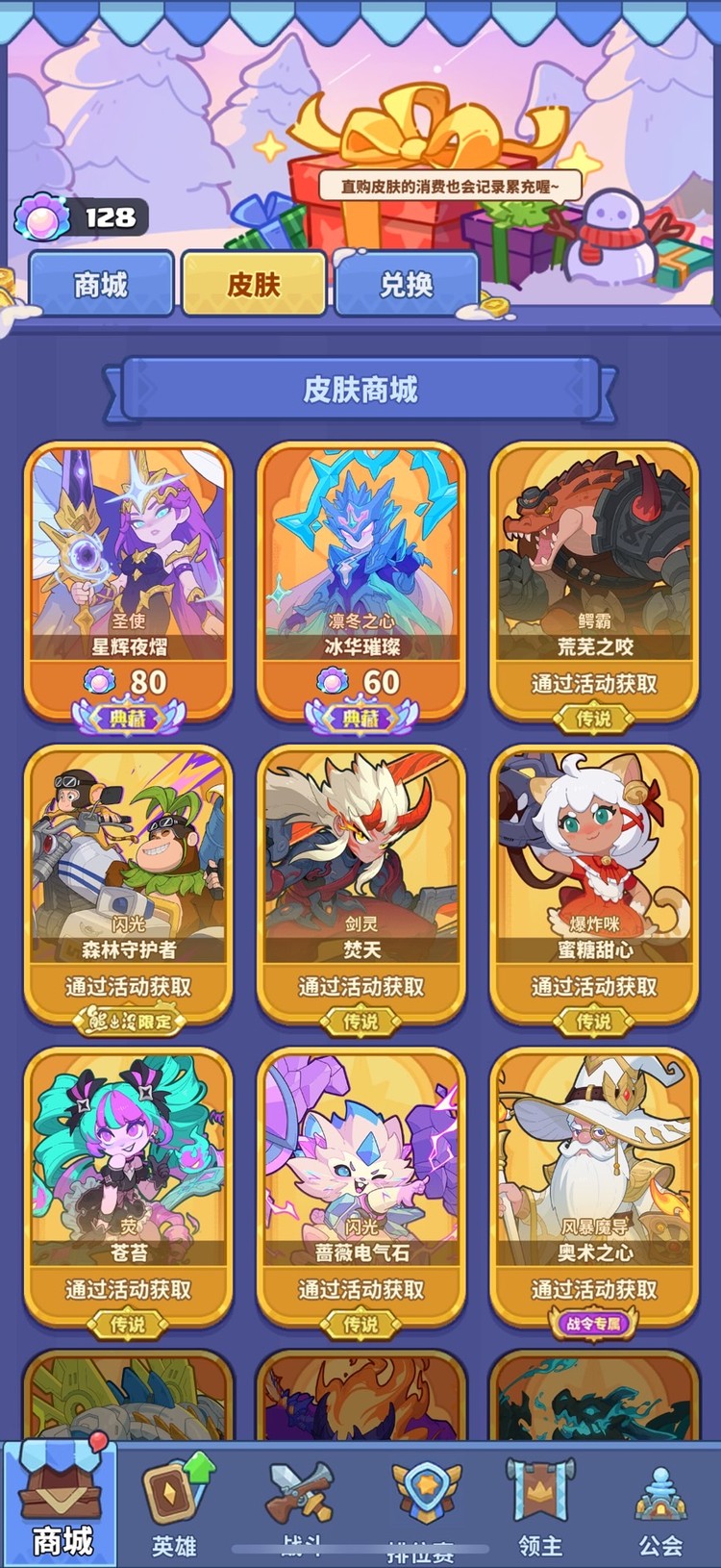Viewport: 721px width, 1568px height.
Task: Tap the 商城 bottom navigation item
Action: [x=62, y=1505]
